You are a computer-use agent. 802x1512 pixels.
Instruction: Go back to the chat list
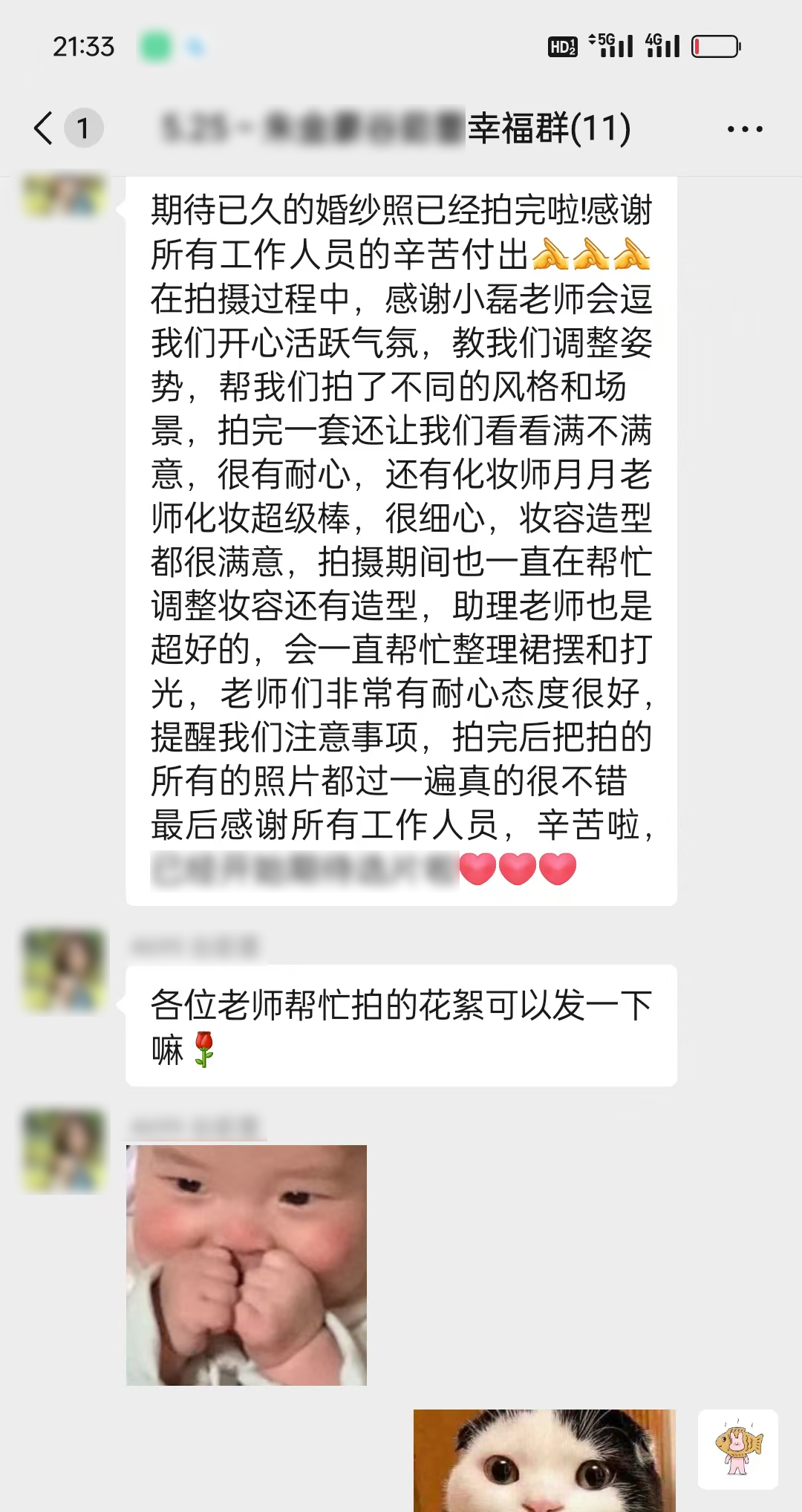(45, 128)
